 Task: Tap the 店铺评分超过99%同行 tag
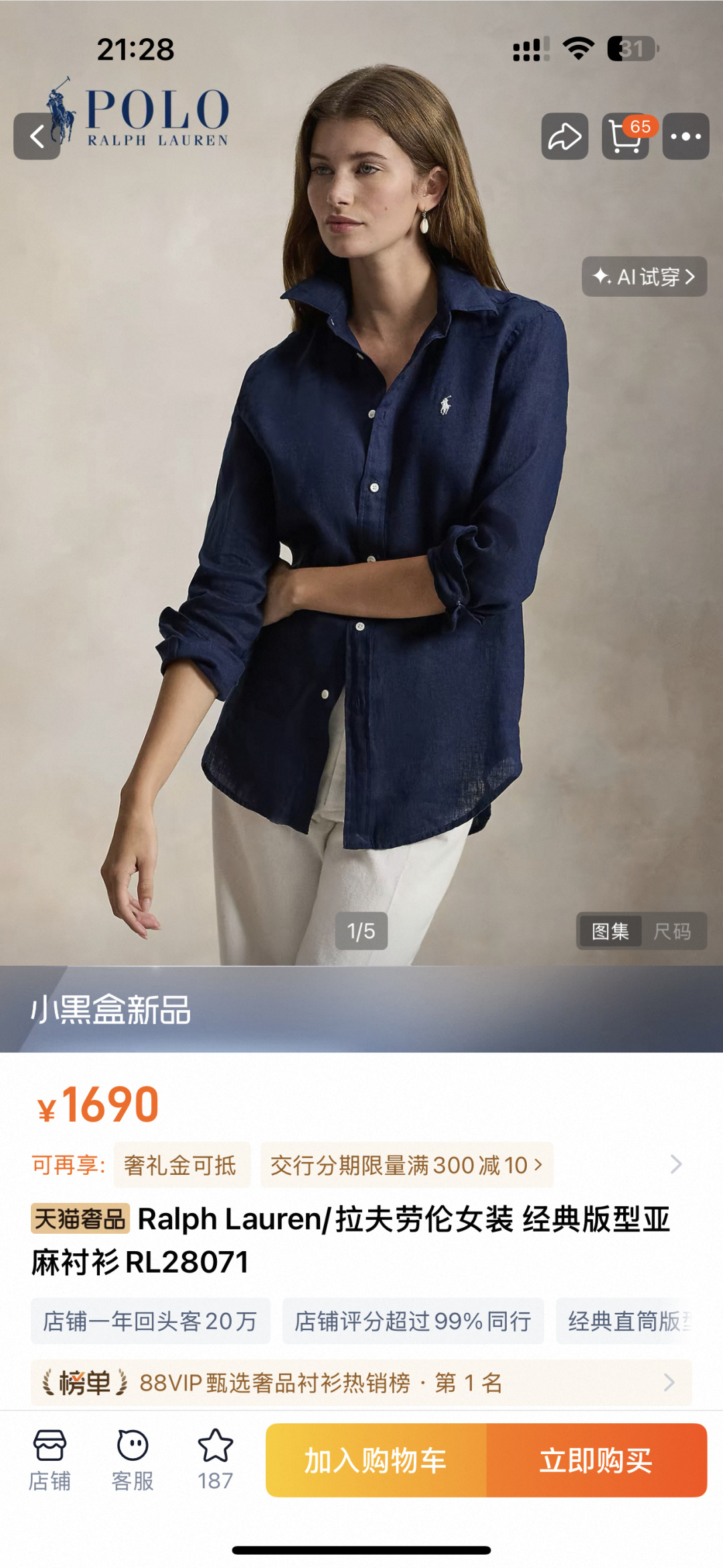[x=413, y=1321]
